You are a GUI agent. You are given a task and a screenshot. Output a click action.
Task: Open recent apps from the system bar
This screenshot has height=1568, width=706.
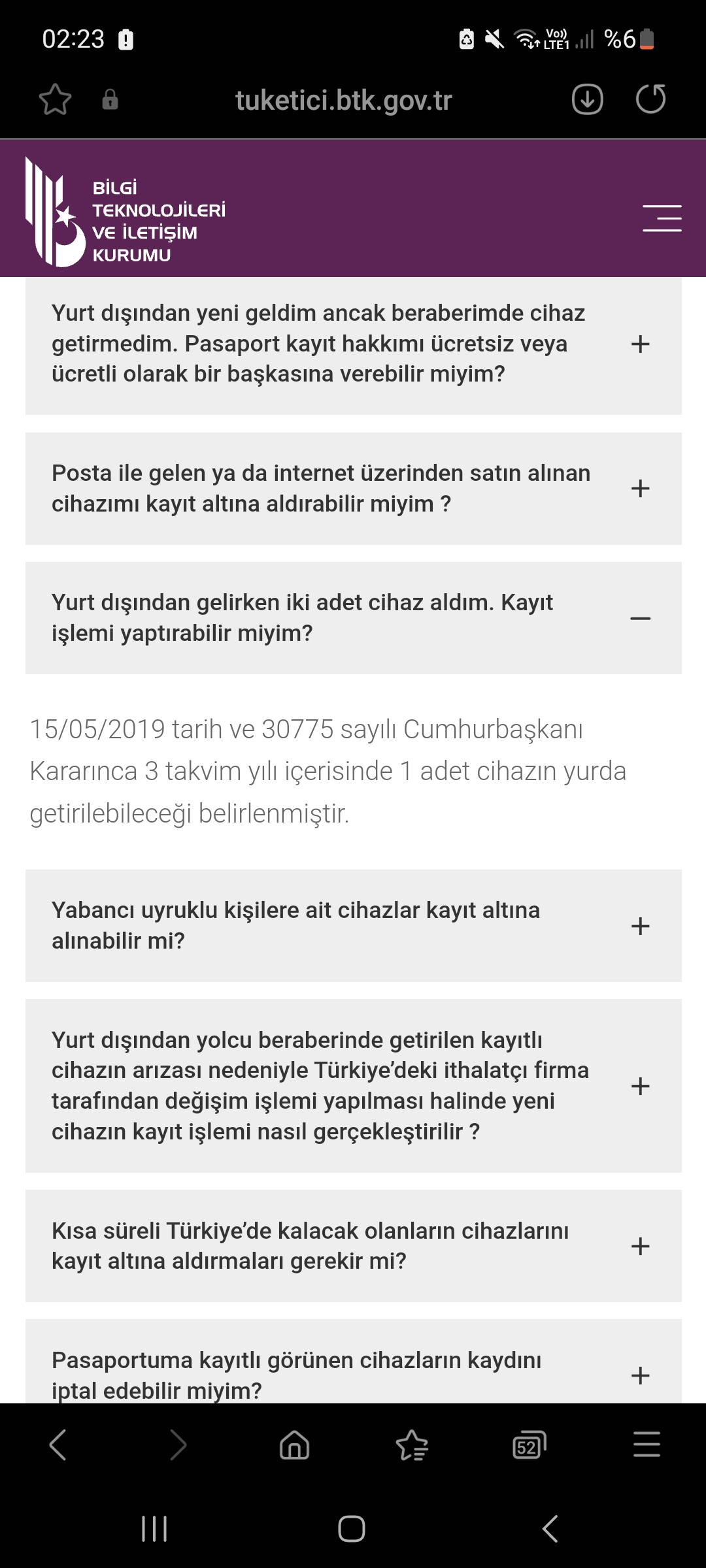pyautogui.click(x=154, y=1529)
